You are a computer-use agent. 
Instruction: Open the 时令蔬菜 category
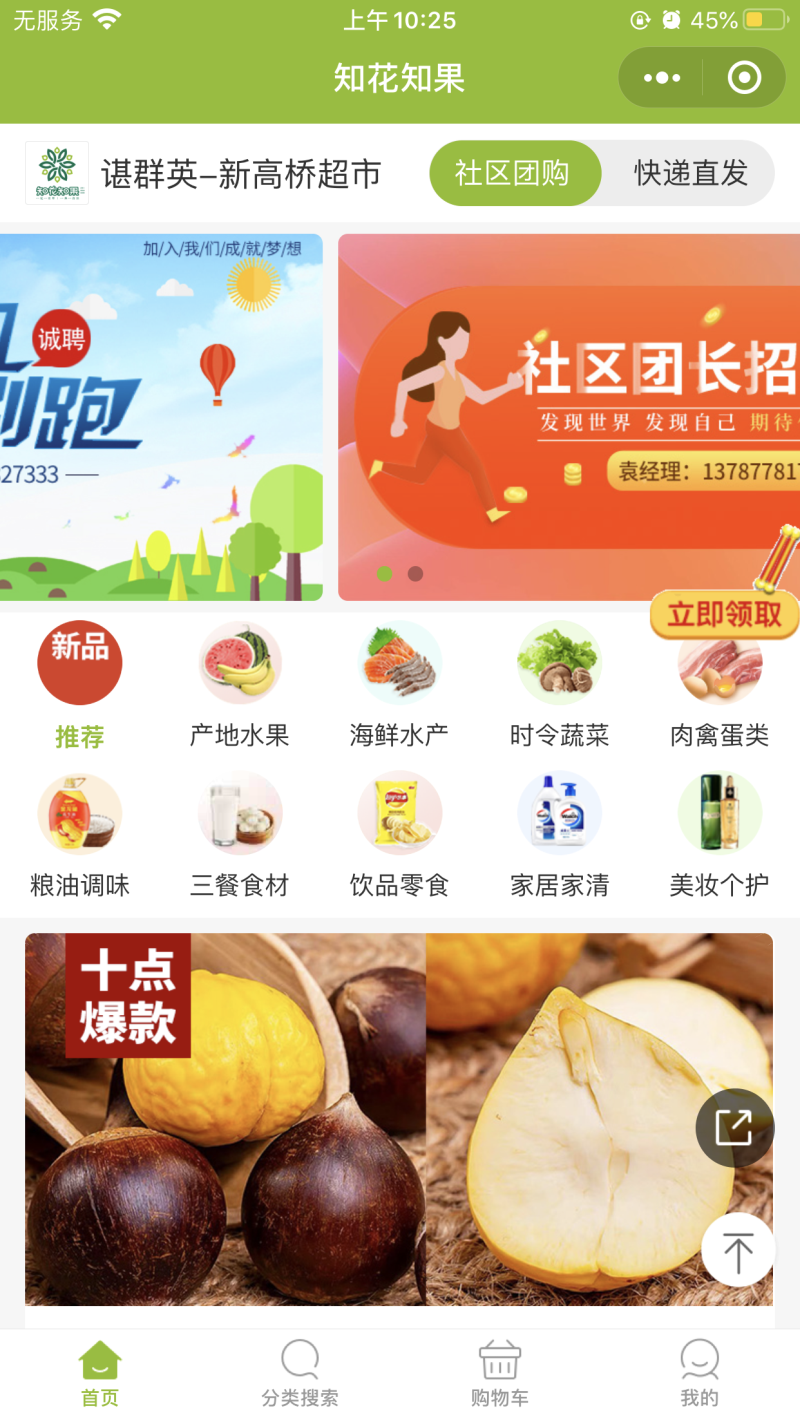tap(559, 685)
